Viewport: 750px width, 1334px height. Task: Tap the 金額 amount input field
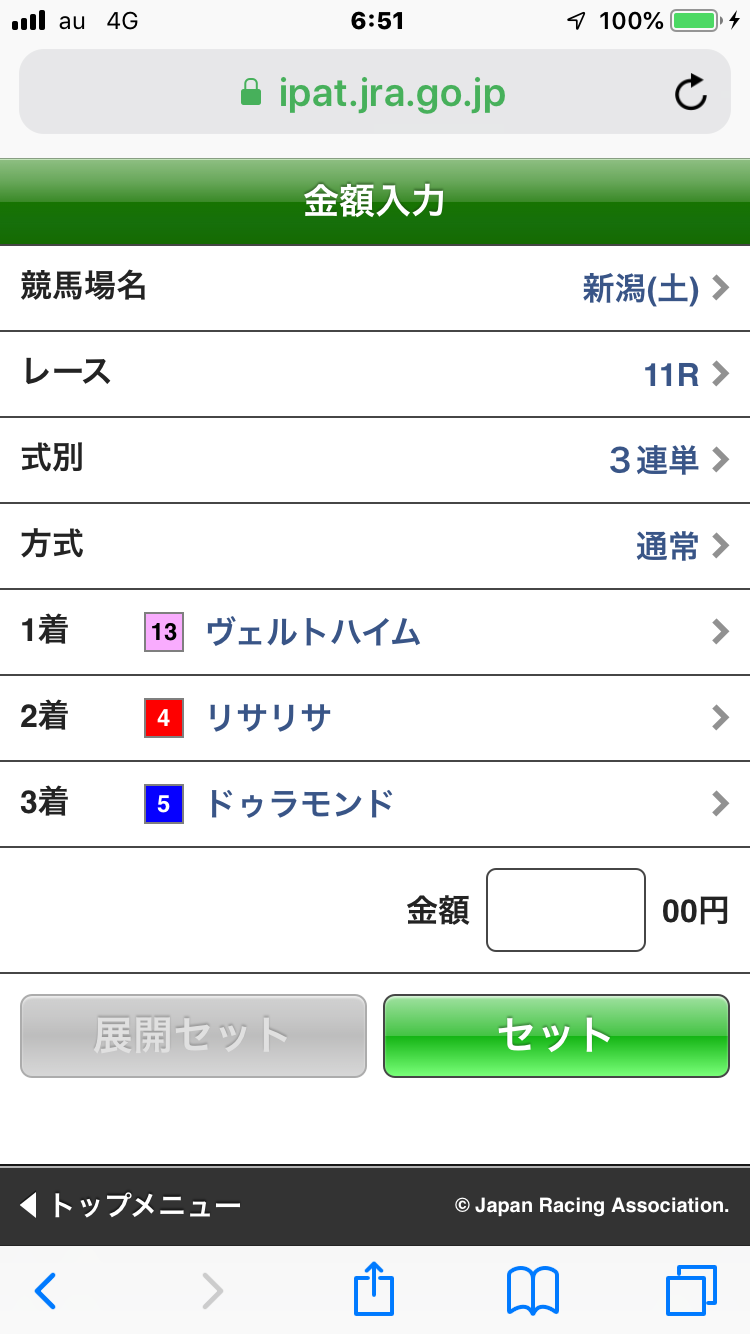point(565,909)
